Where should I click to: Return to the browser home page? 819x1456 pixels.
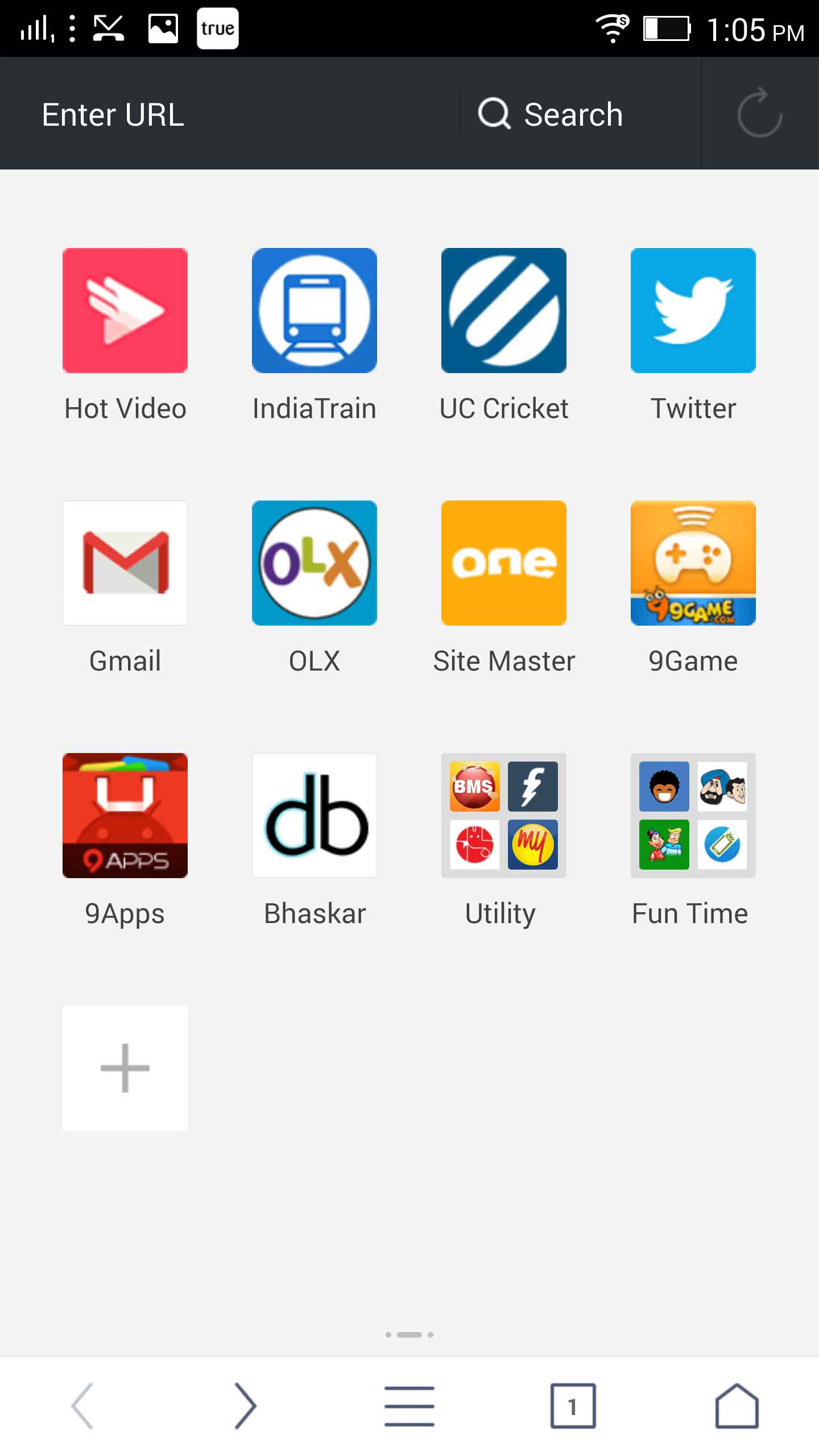pyautogui.click(x=737, y=1406)
